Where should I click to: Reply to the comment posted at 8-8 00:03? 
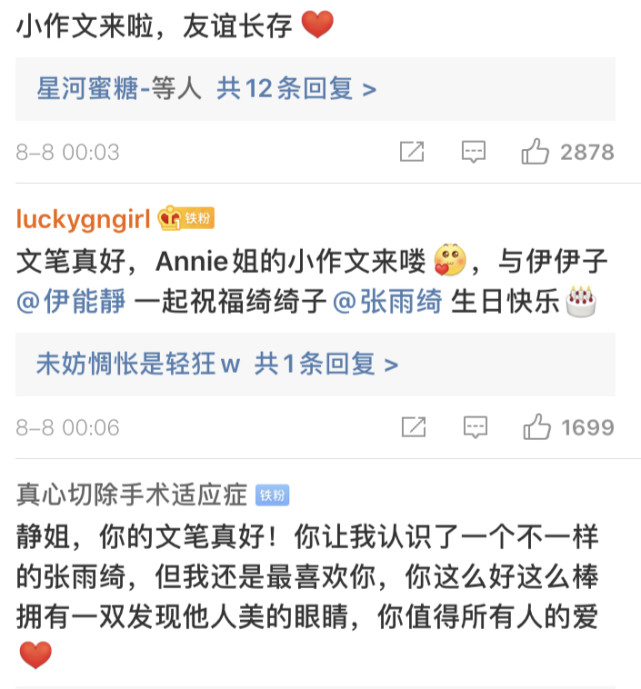click(x=473, y=152)
